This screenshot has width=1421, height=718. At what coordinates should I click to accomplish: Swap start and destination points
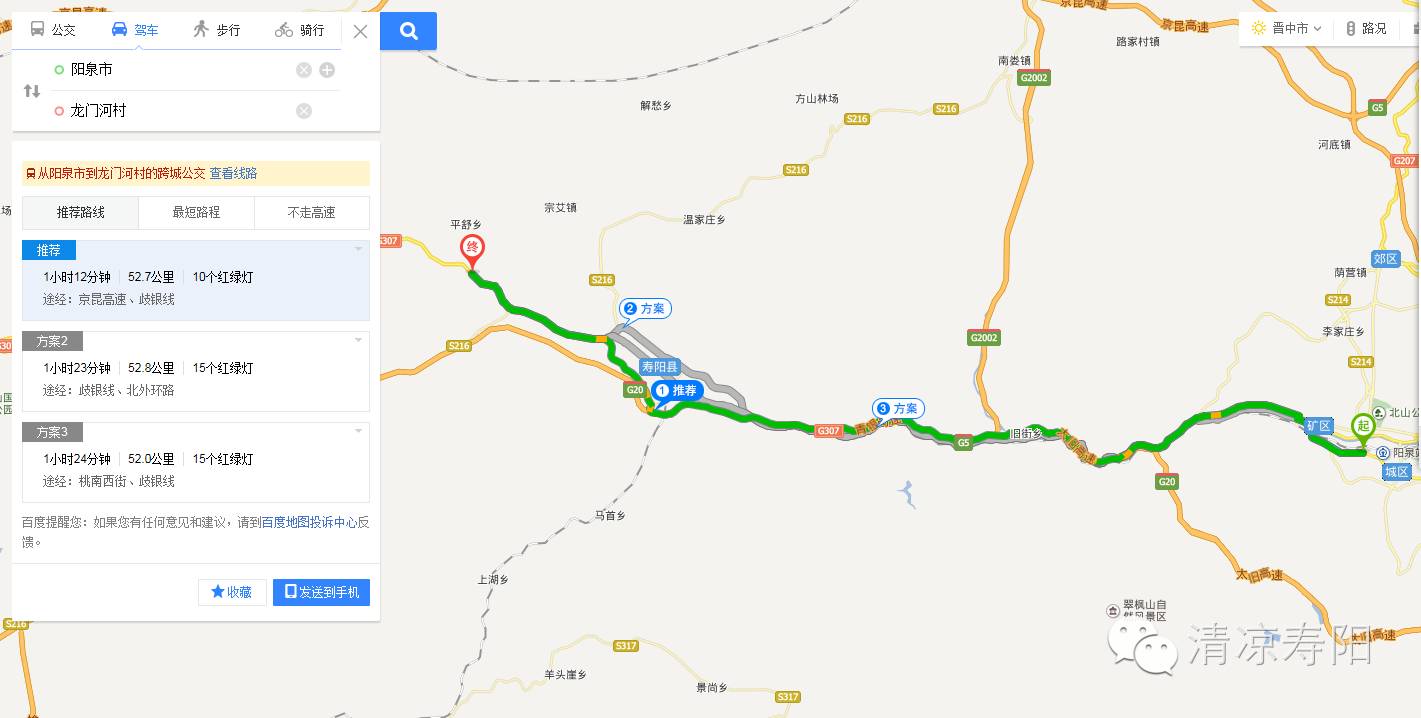coord(32,91)
